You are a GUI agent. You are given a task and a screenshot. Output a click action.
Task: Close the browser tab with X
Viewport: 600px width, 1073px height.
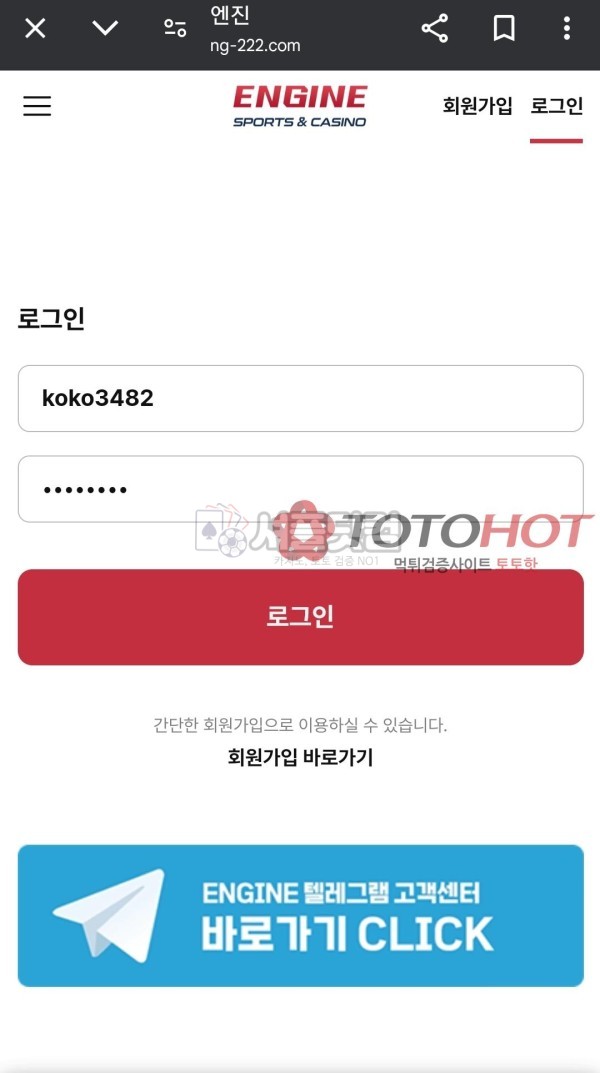click(x=35, y=28)
